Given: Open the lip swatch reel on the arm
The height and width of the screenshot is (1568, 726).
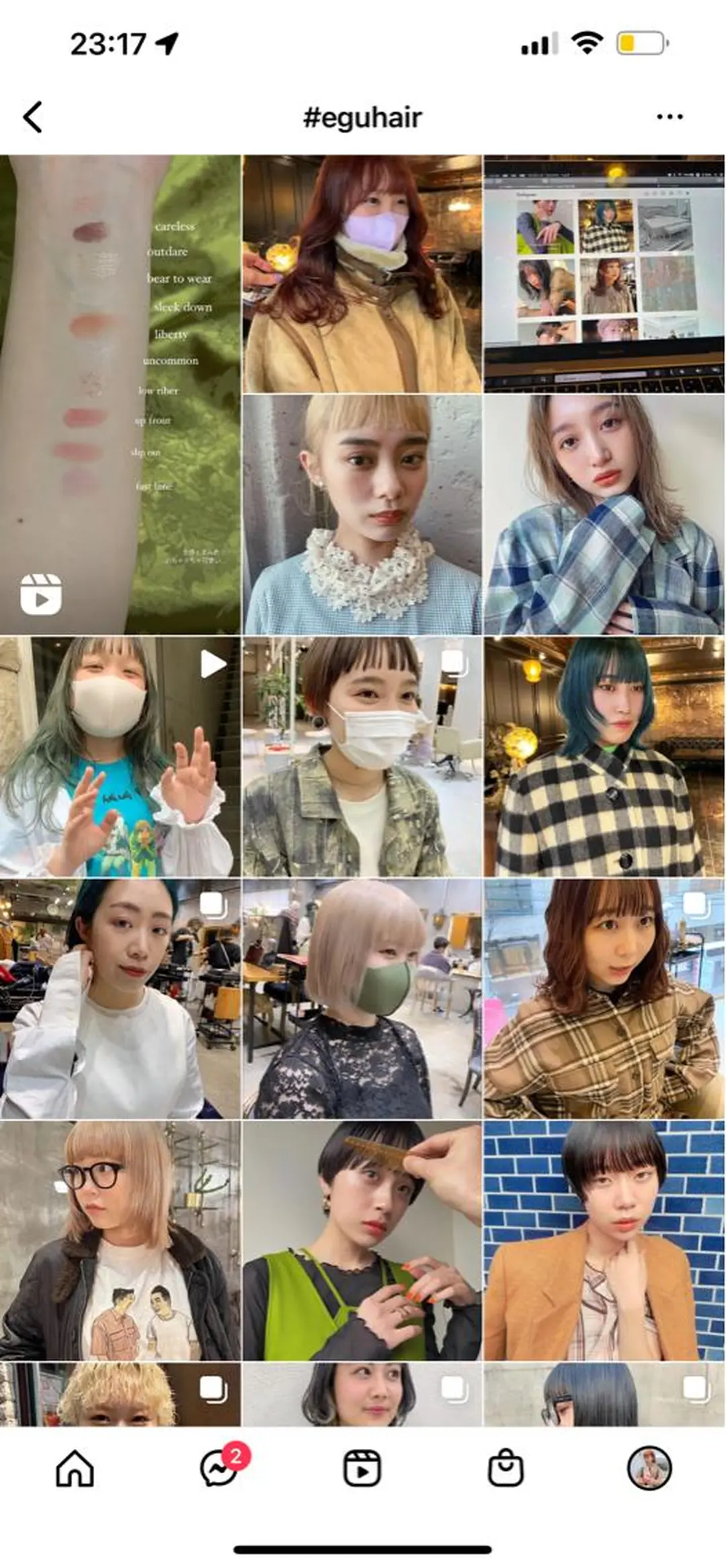Looking at the screenshot, I should click(120, 394).
